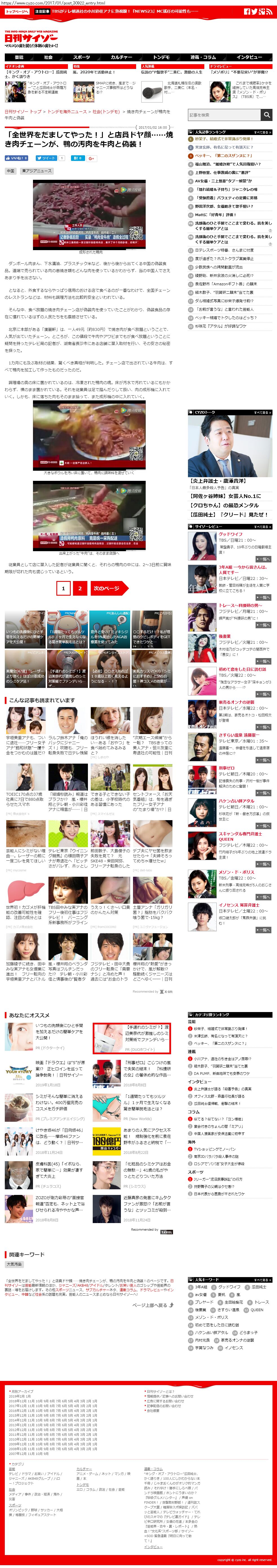Open the Facebook icon in top bar
The height and width of the screenshot is (1568, 277).
(247, 11)
